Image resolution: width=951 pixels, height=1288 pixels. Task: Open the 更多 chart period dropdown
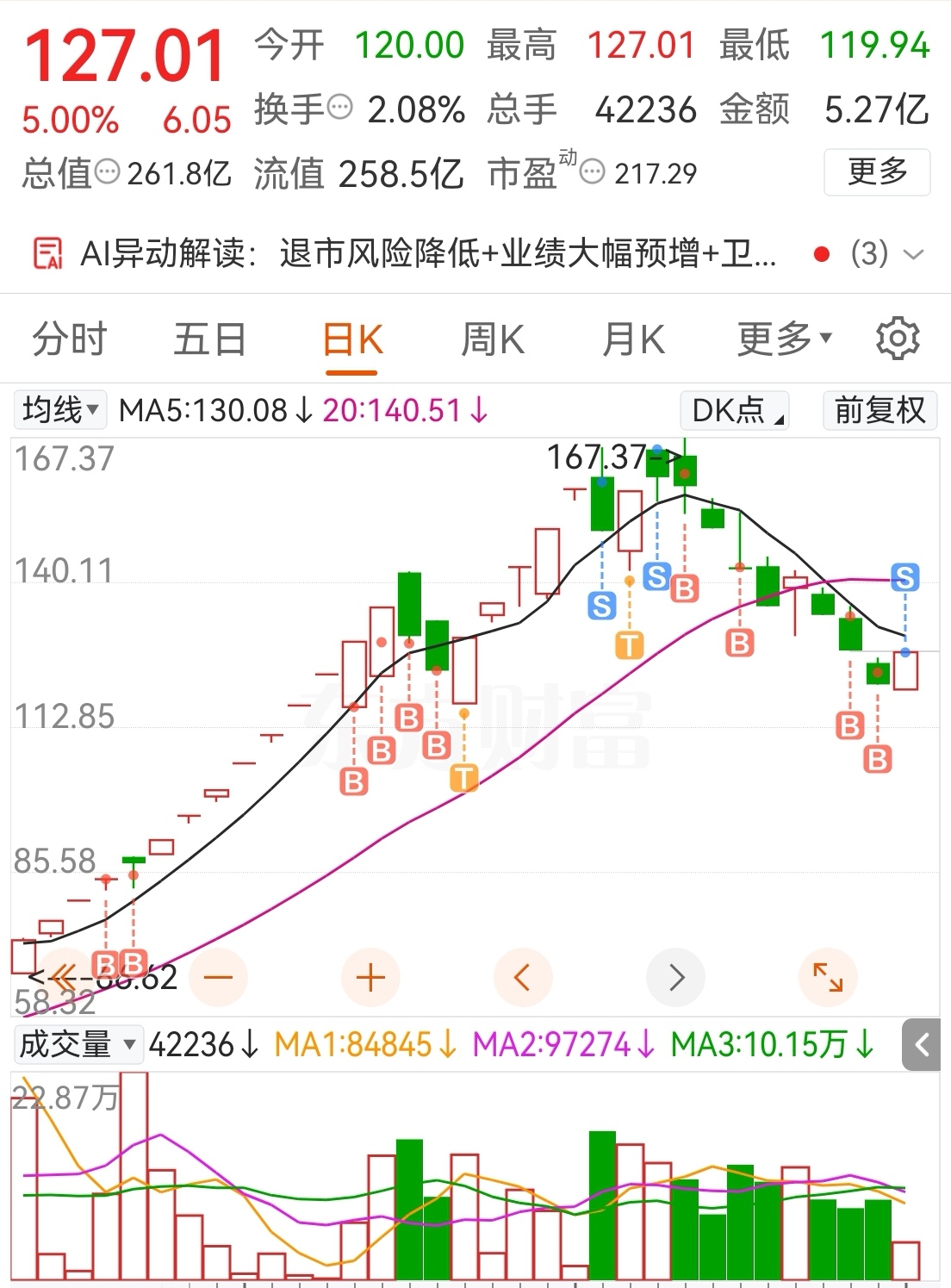point(784,339)
